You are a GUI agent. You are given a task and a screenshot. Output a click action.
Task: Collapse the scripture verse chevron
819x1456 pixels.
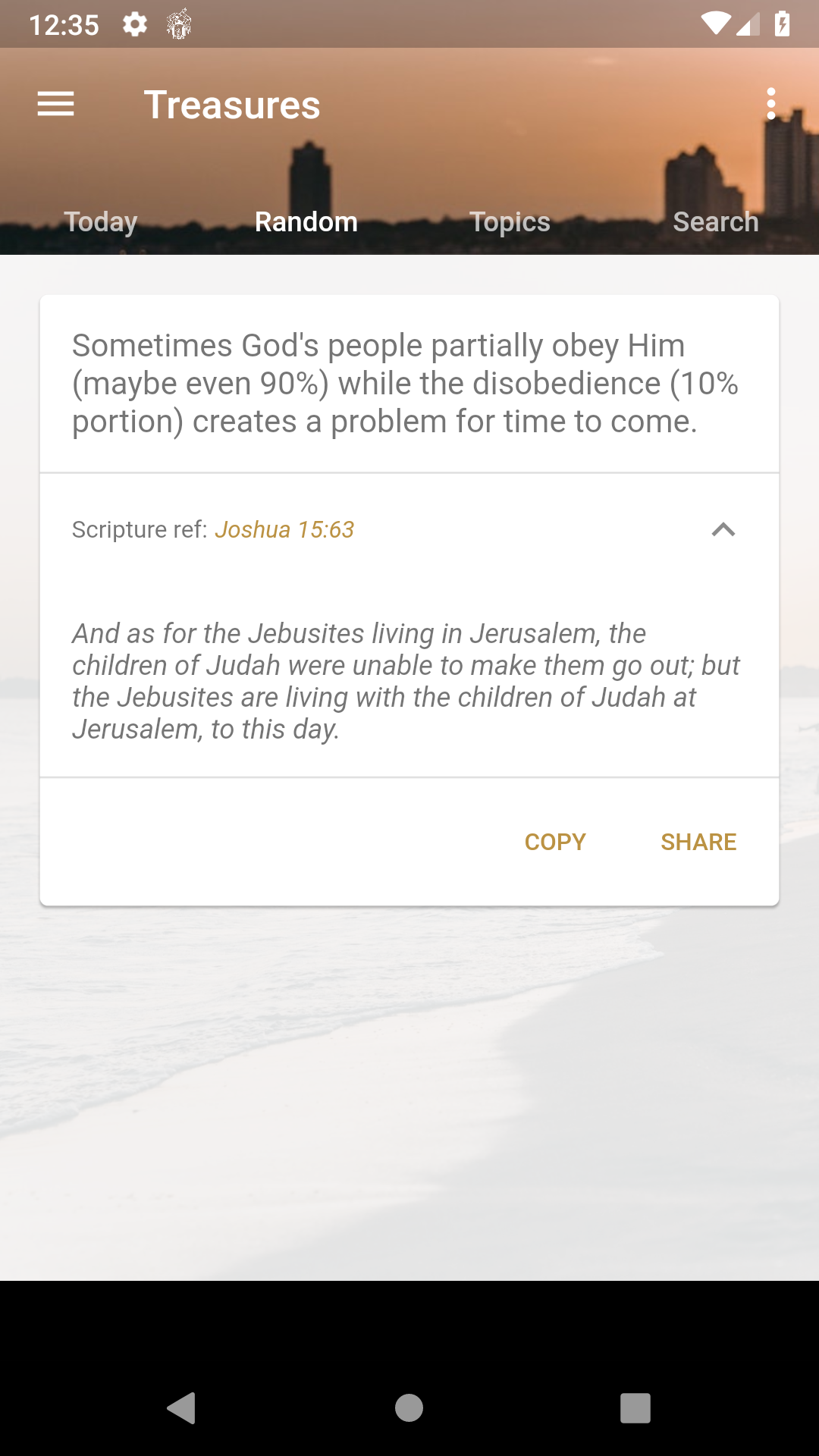pos(723,529)
